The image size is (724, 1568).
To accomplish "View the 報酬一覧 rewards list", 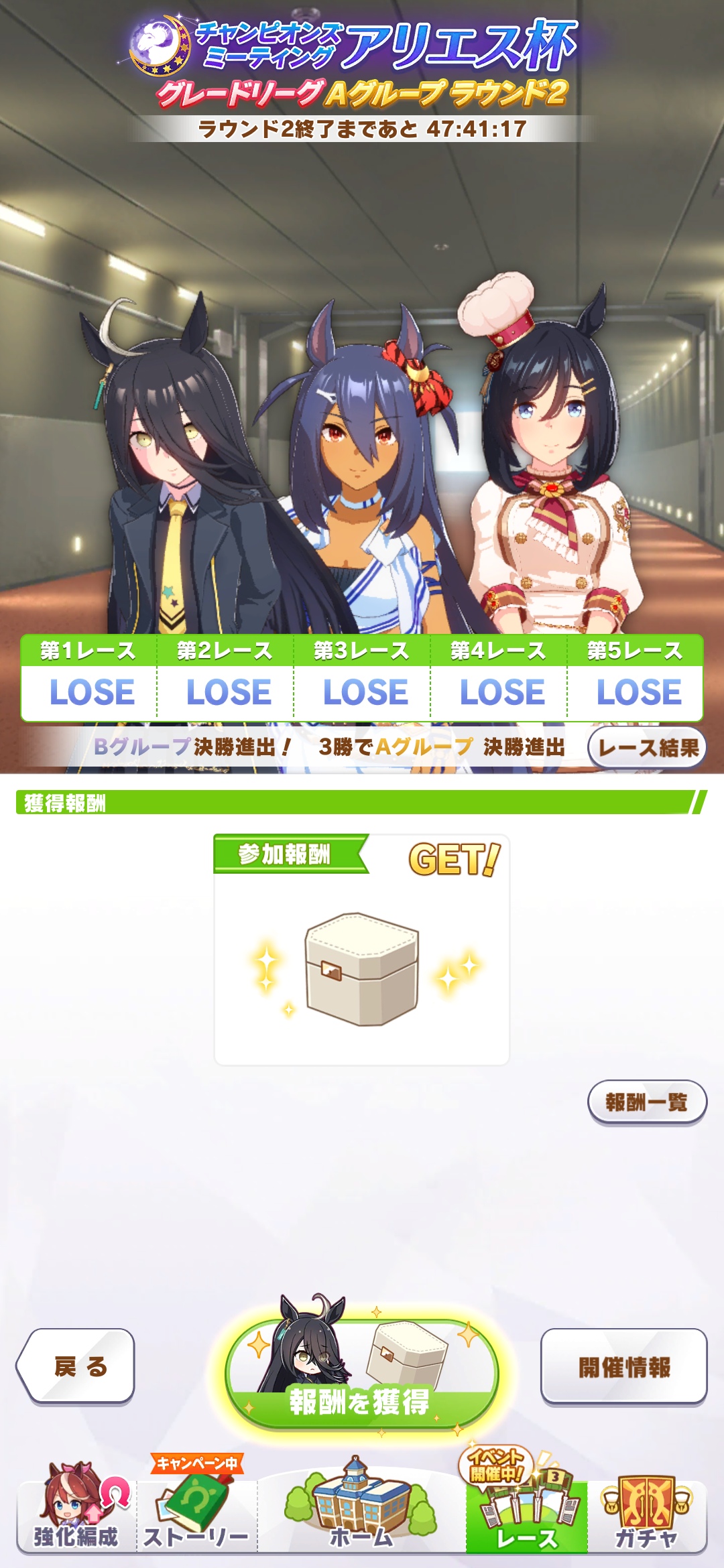I will (x=647, y=1102).
